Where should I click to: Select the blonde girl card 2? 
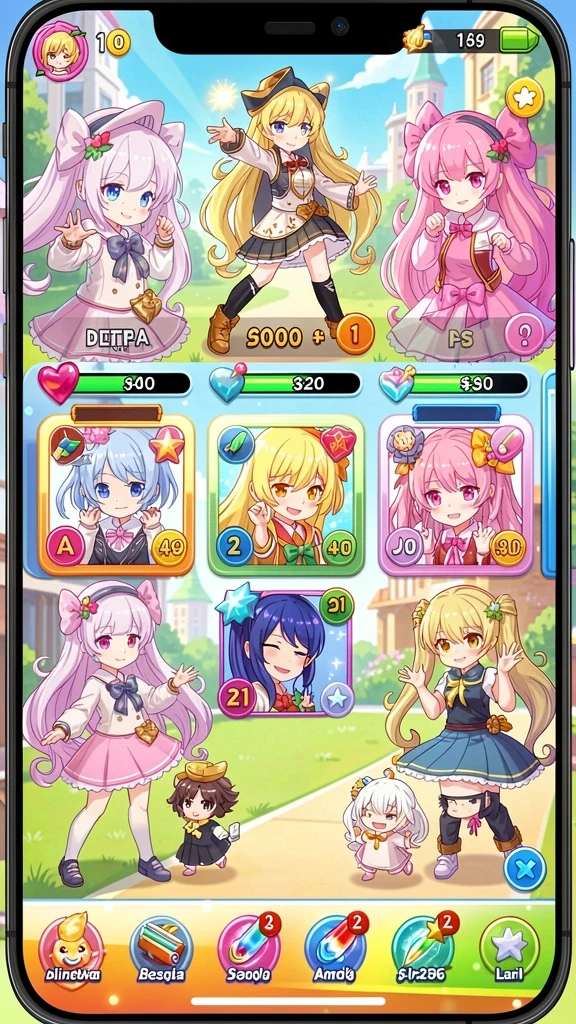coord(285,494)
